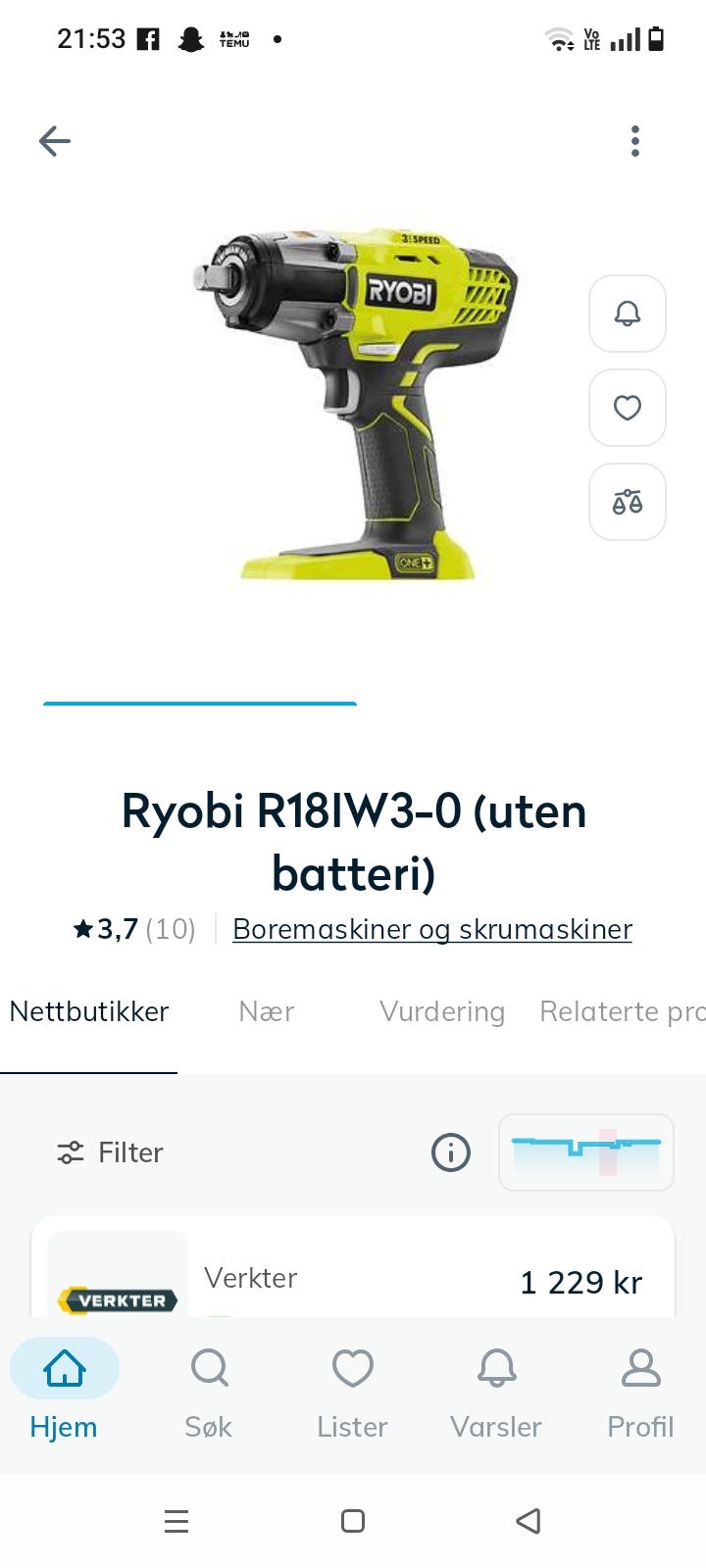Open the Boremaskiner og skrumaskiner category link
706x1568 pixels.
tap(431, 929)
